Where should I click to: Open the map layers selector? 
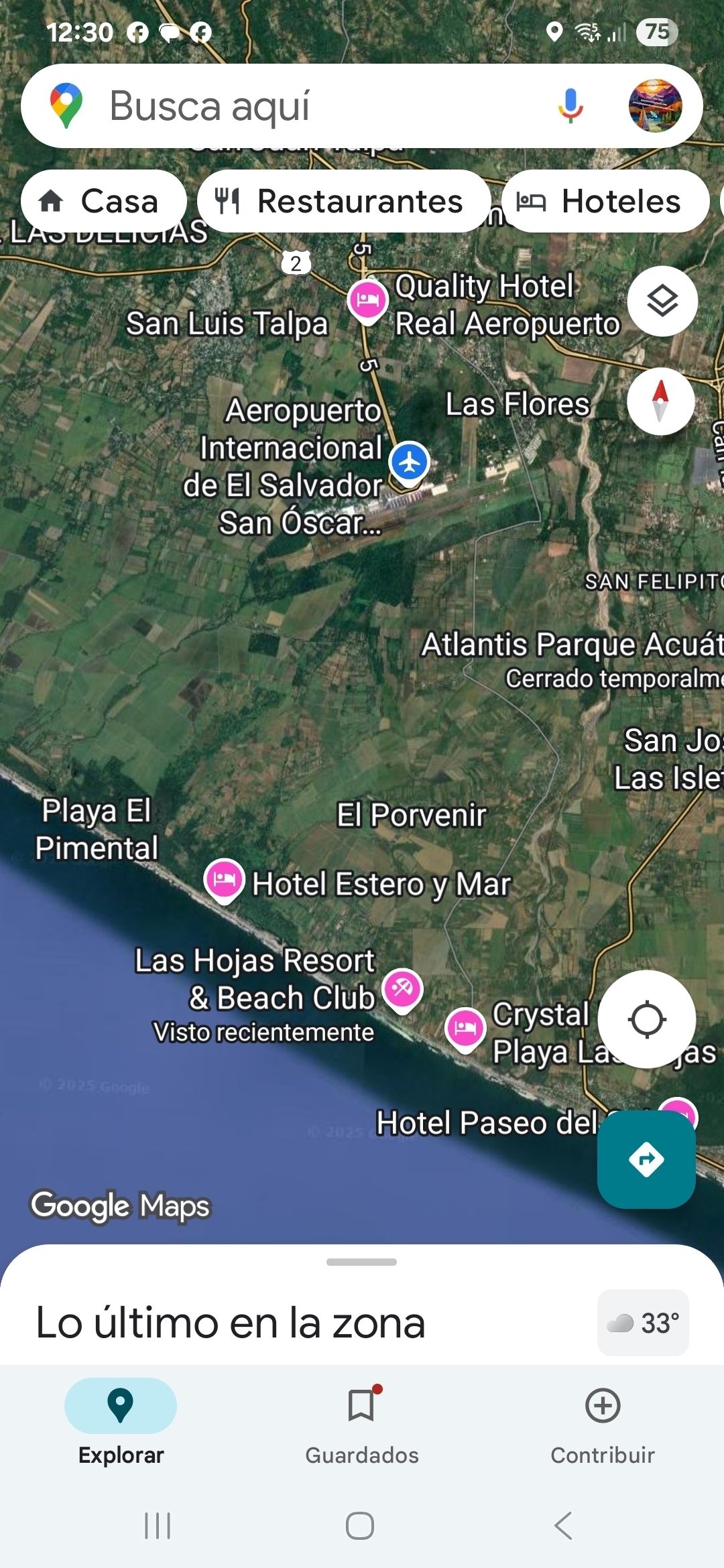pyautogui.click(x=662, y=301)
